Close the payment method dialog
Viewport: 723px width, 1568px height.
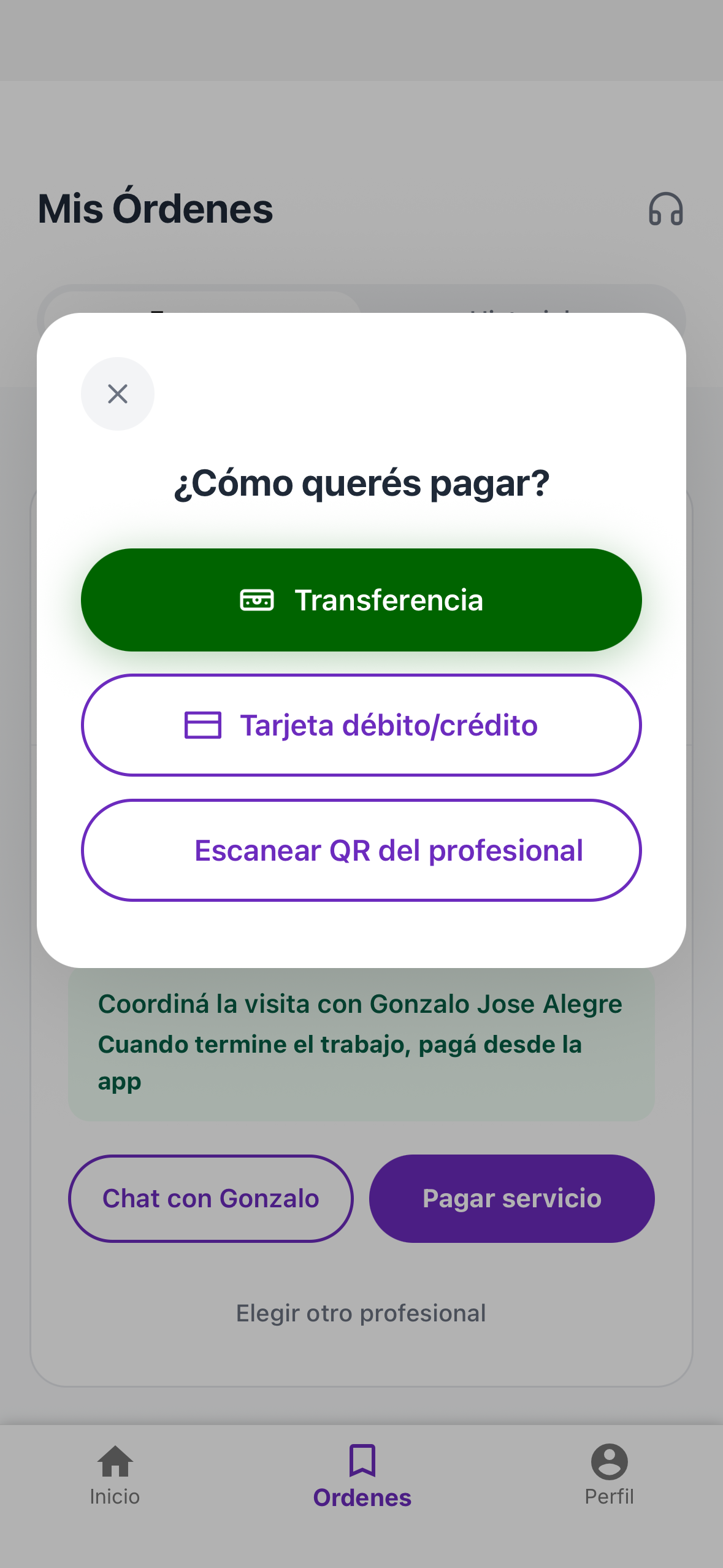pos(118,394)
